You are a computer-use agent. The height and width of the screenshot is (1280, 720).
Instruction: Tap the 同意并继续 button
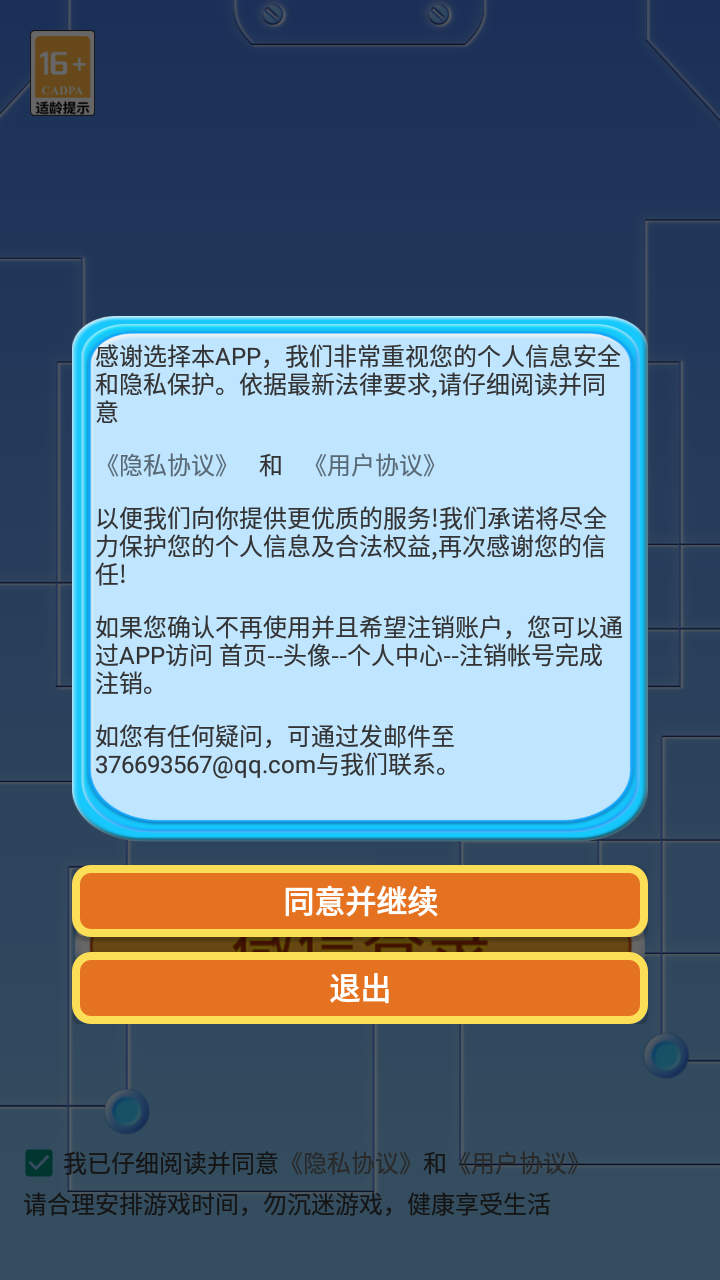point(360,901)
